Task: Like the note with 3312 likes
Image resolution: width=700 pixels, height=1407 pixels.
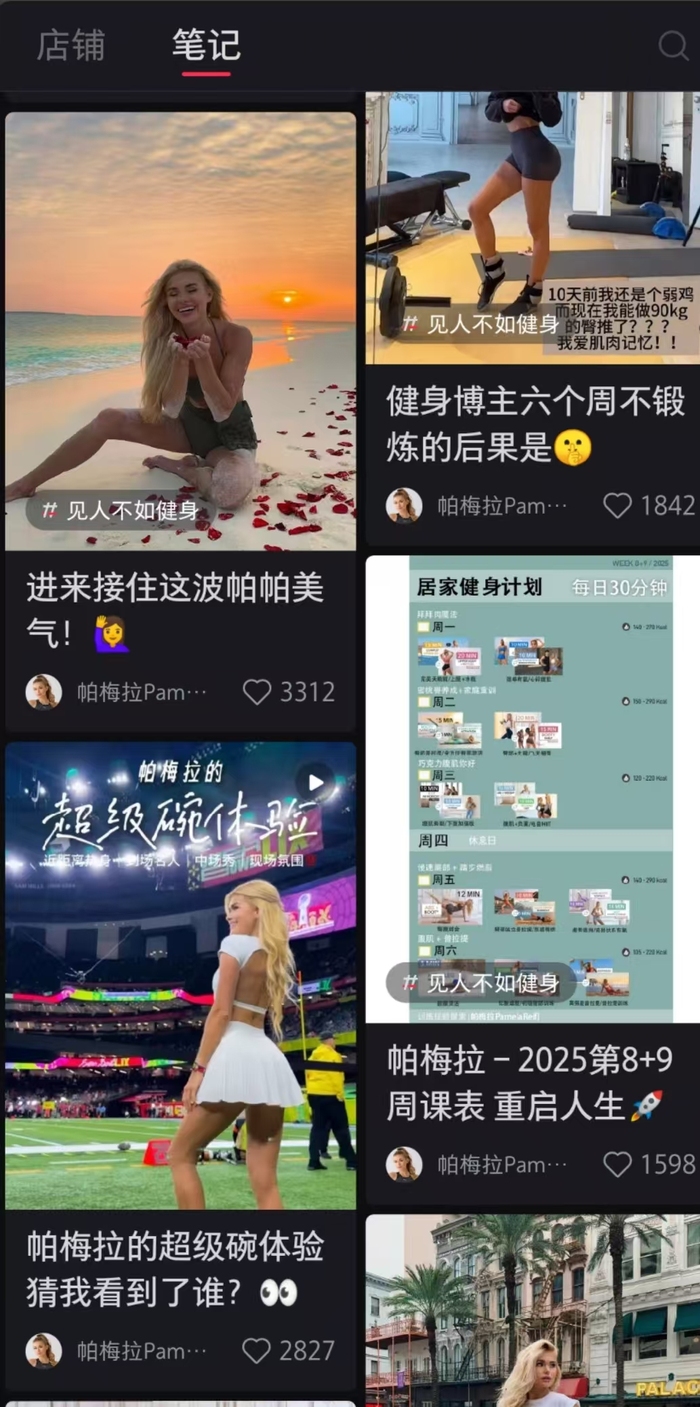Action: [x=258, y=692]
